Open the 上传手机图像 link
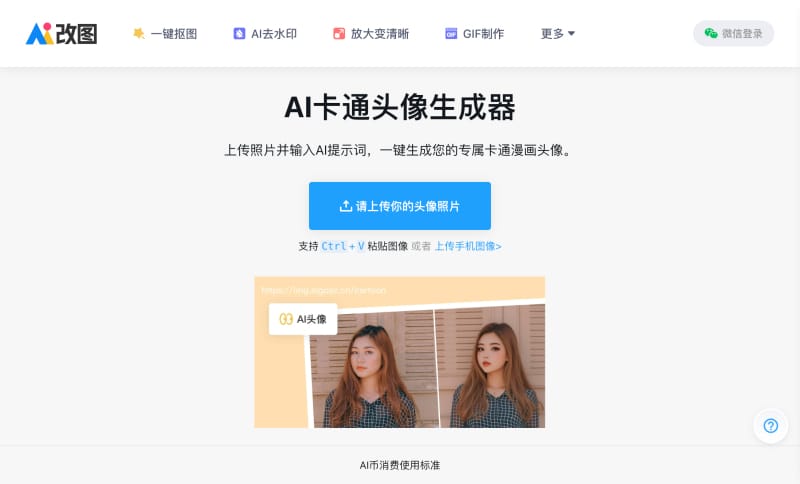800x484 pixels. click(x=467, y=246)
